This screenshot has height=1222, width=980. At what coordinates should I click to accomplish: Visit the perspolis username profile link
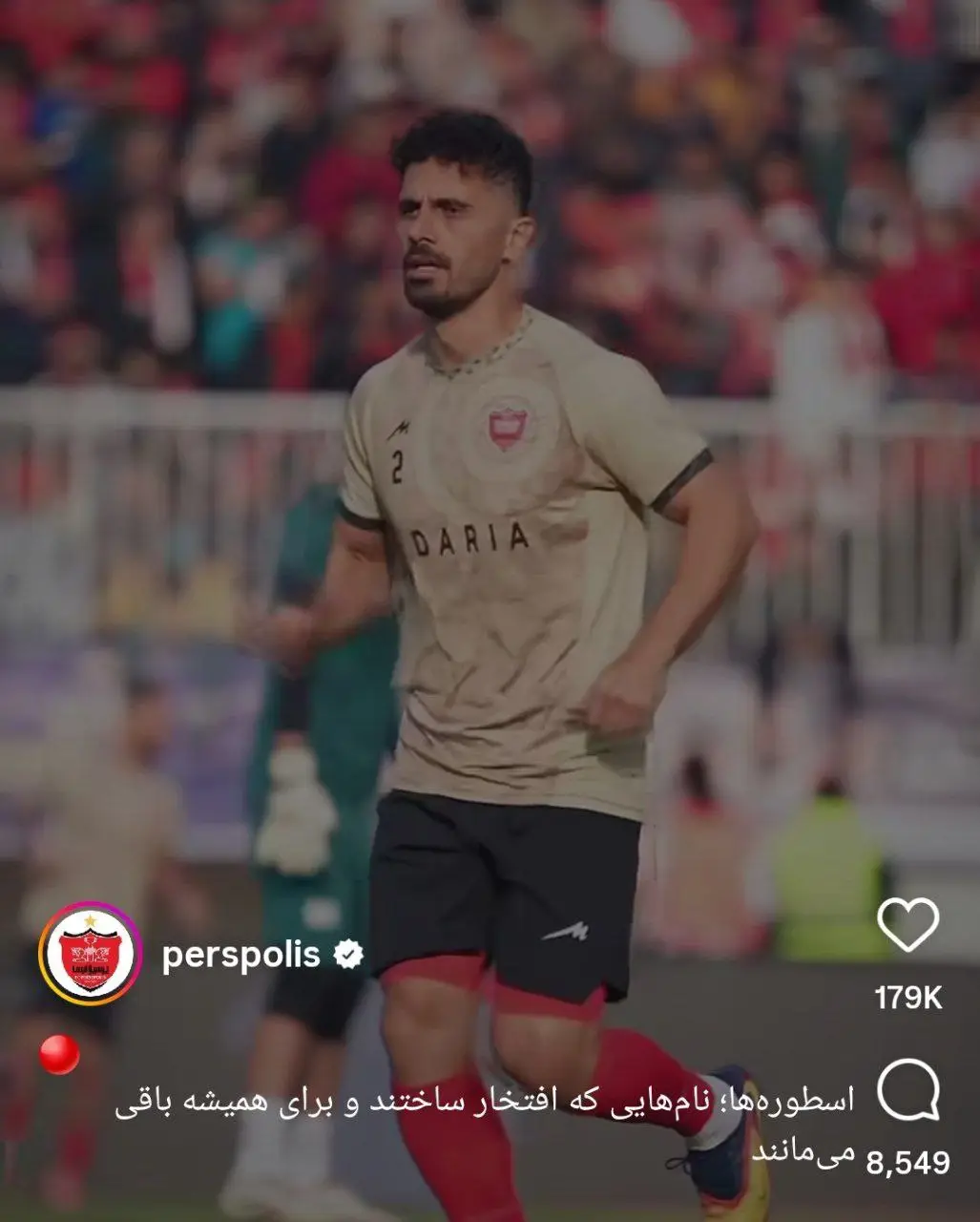(240, 955)
